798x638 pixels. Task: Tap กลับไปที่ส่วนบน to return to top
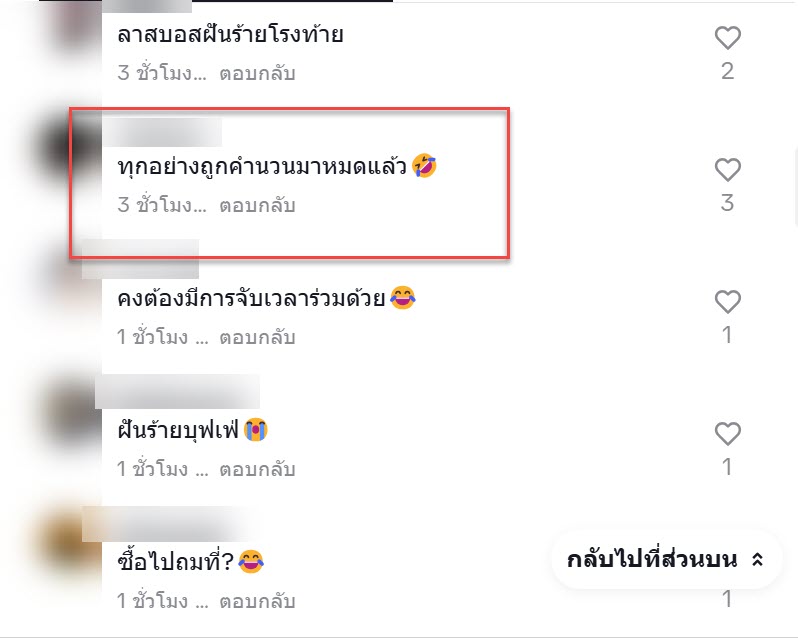point(665,559)
